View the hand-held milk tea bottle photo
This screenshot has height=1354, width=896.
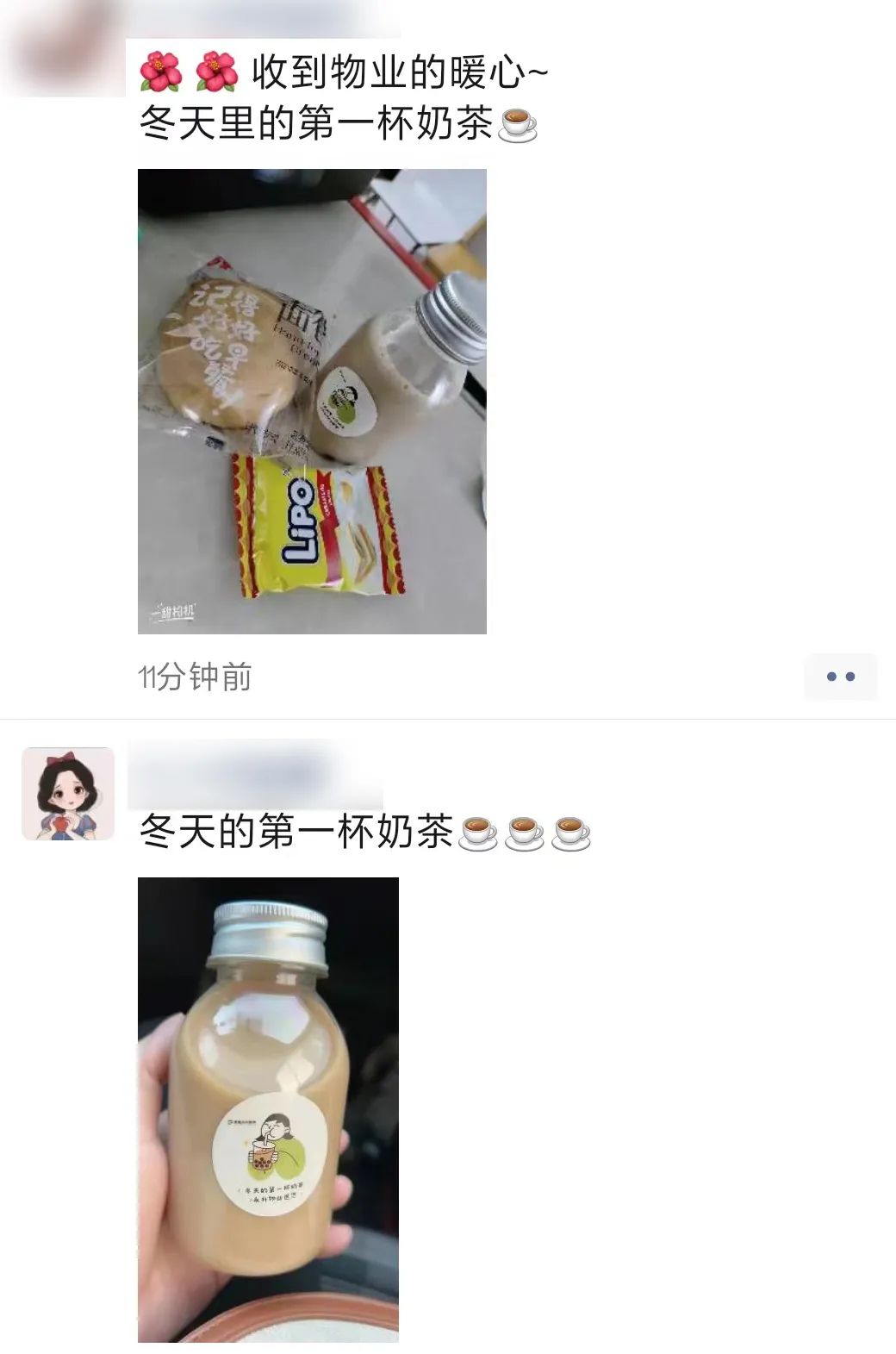pyautogui.click(x=268, y=1108)
